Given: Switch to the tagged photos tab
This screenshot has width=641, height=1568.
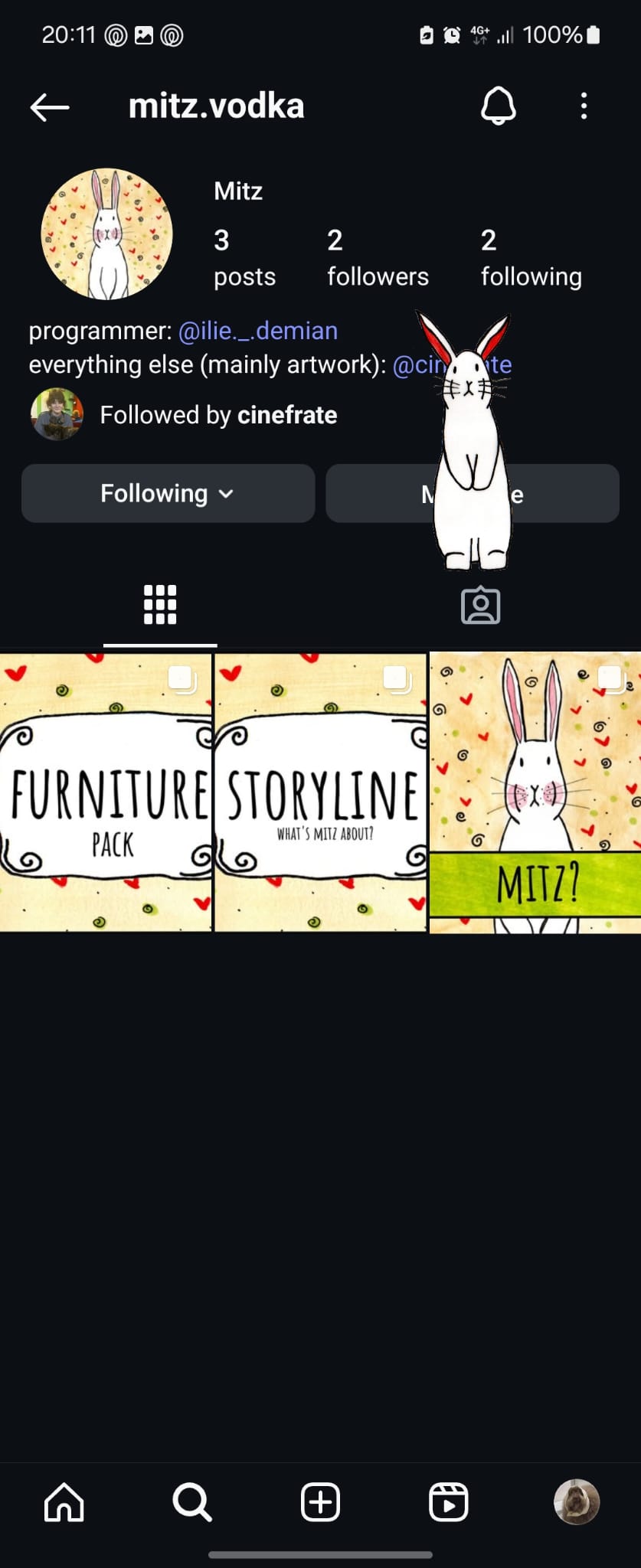Looking at the screenshot, I should 480,606.
